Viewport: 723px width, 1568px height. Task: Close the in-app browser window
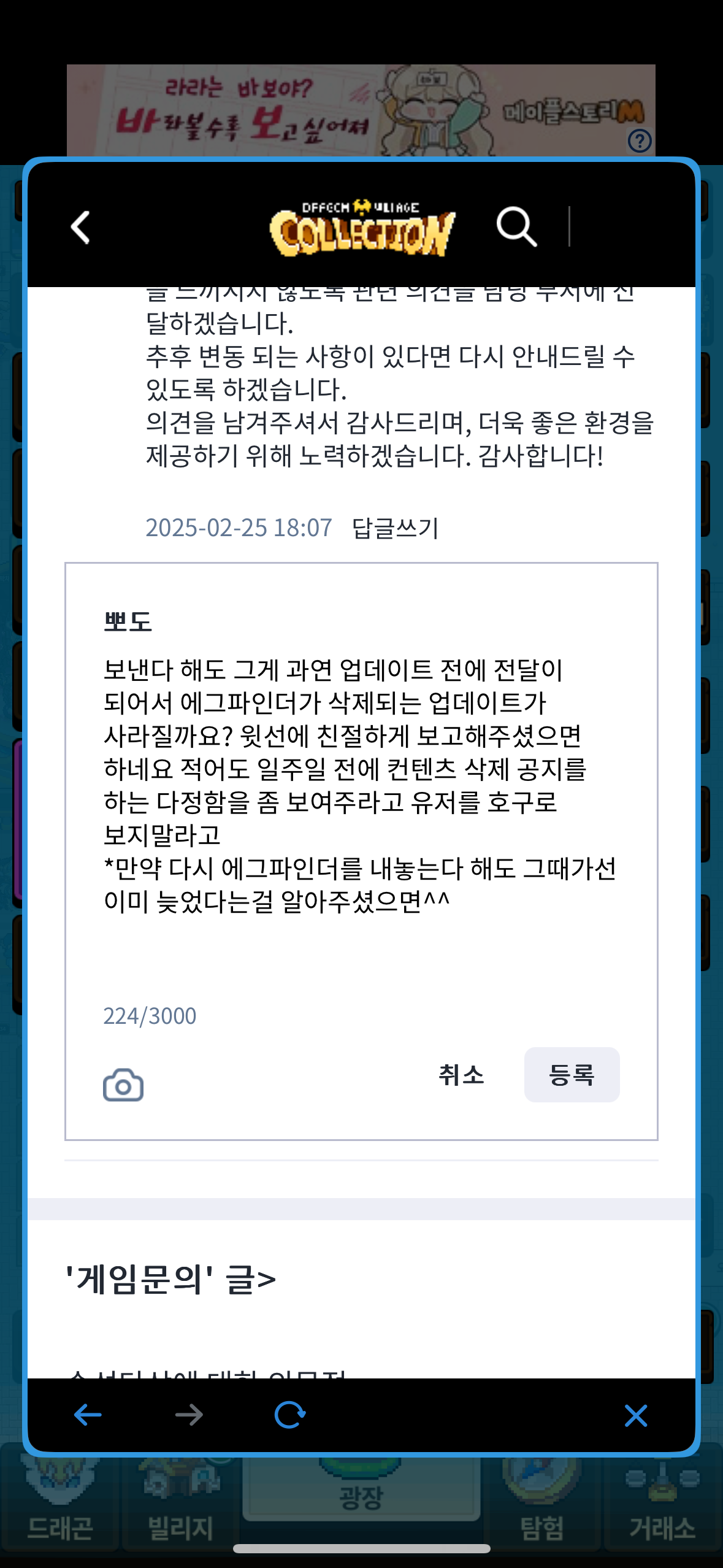635,1415
